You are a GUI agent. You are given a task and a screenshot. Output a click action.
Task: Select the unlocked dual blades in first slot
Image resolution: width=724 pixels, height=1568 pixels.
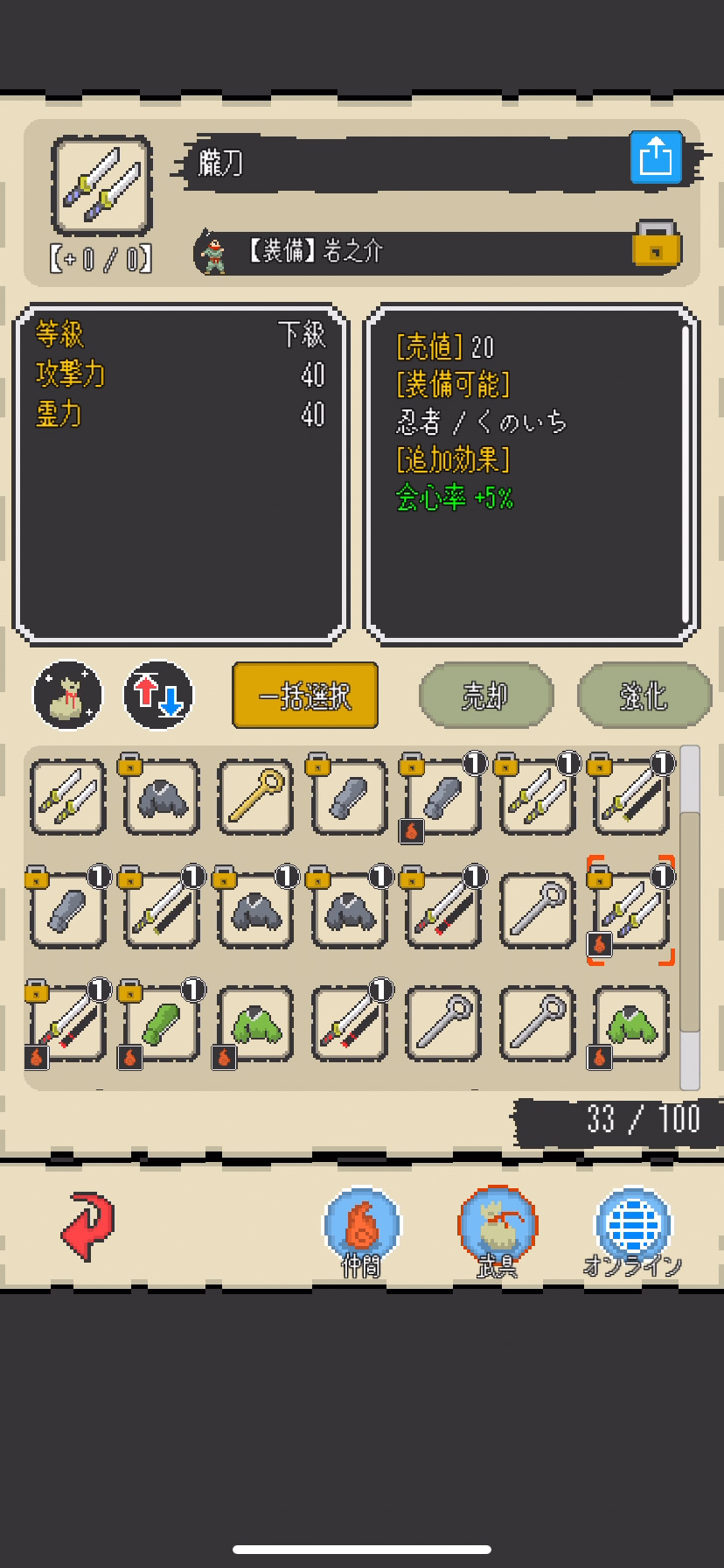pos(68,796)
